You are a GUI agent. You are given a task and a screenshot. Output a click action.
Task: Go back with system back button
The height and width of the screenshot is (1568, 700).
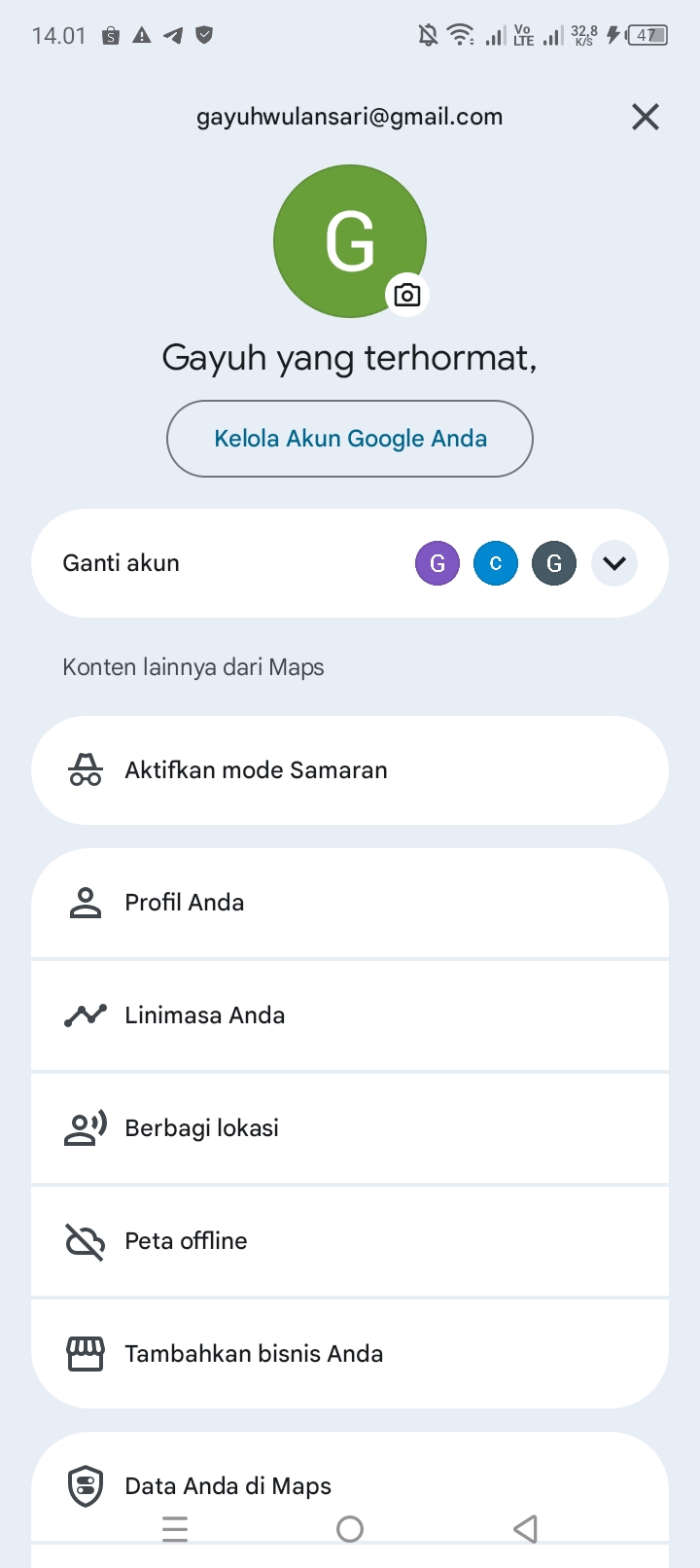click(525, 1529)
